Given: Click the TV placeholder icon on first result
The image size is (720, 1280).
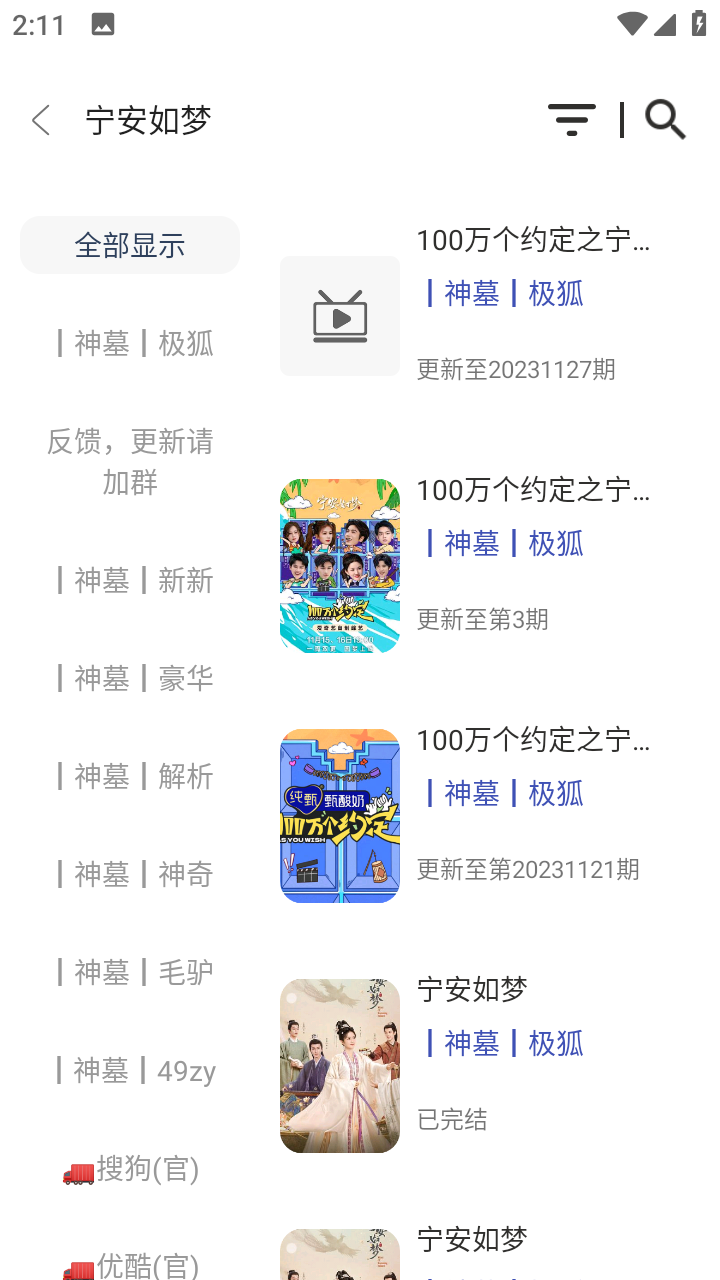Looking at the screenshot, I should coord(340,315).
